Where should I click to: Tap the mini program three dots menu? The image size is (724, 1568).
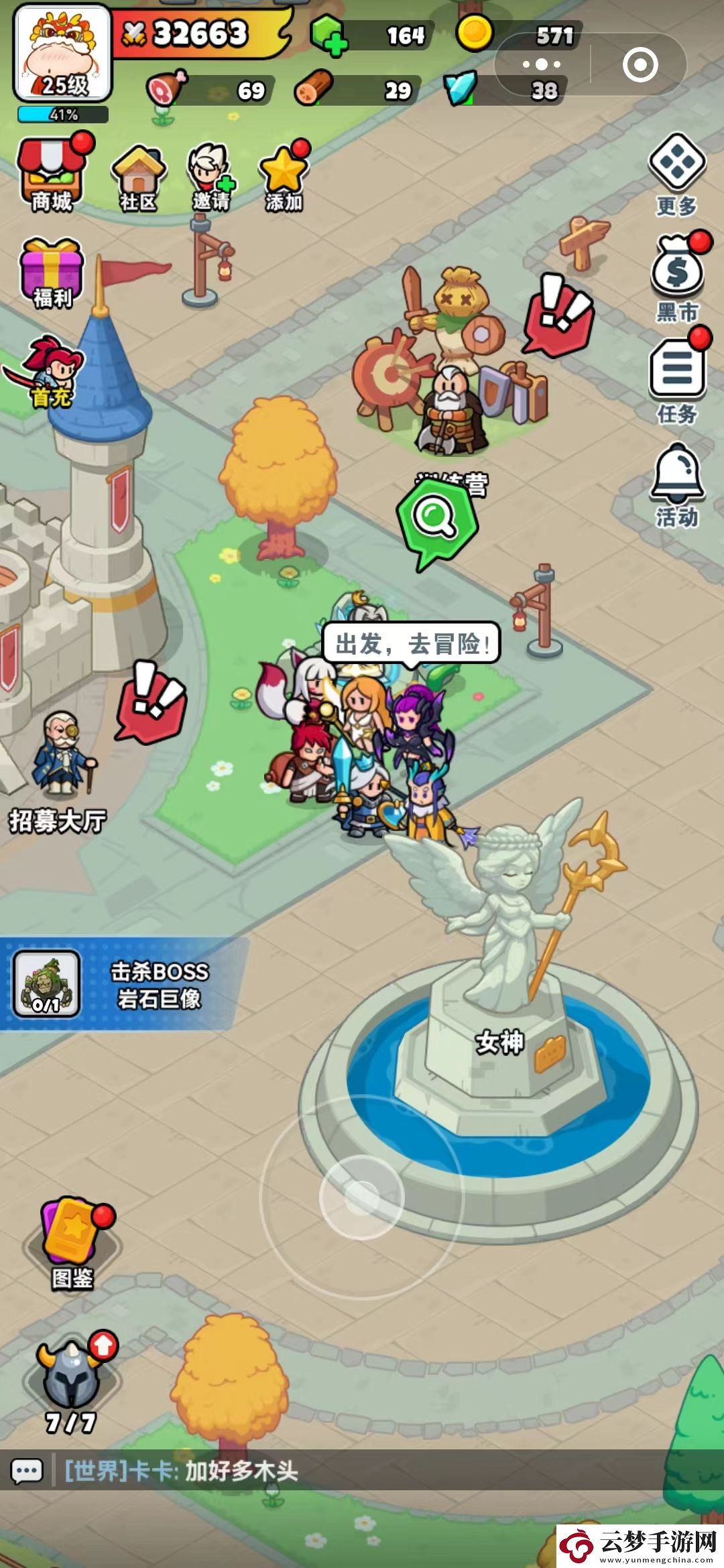click(542, 64)
